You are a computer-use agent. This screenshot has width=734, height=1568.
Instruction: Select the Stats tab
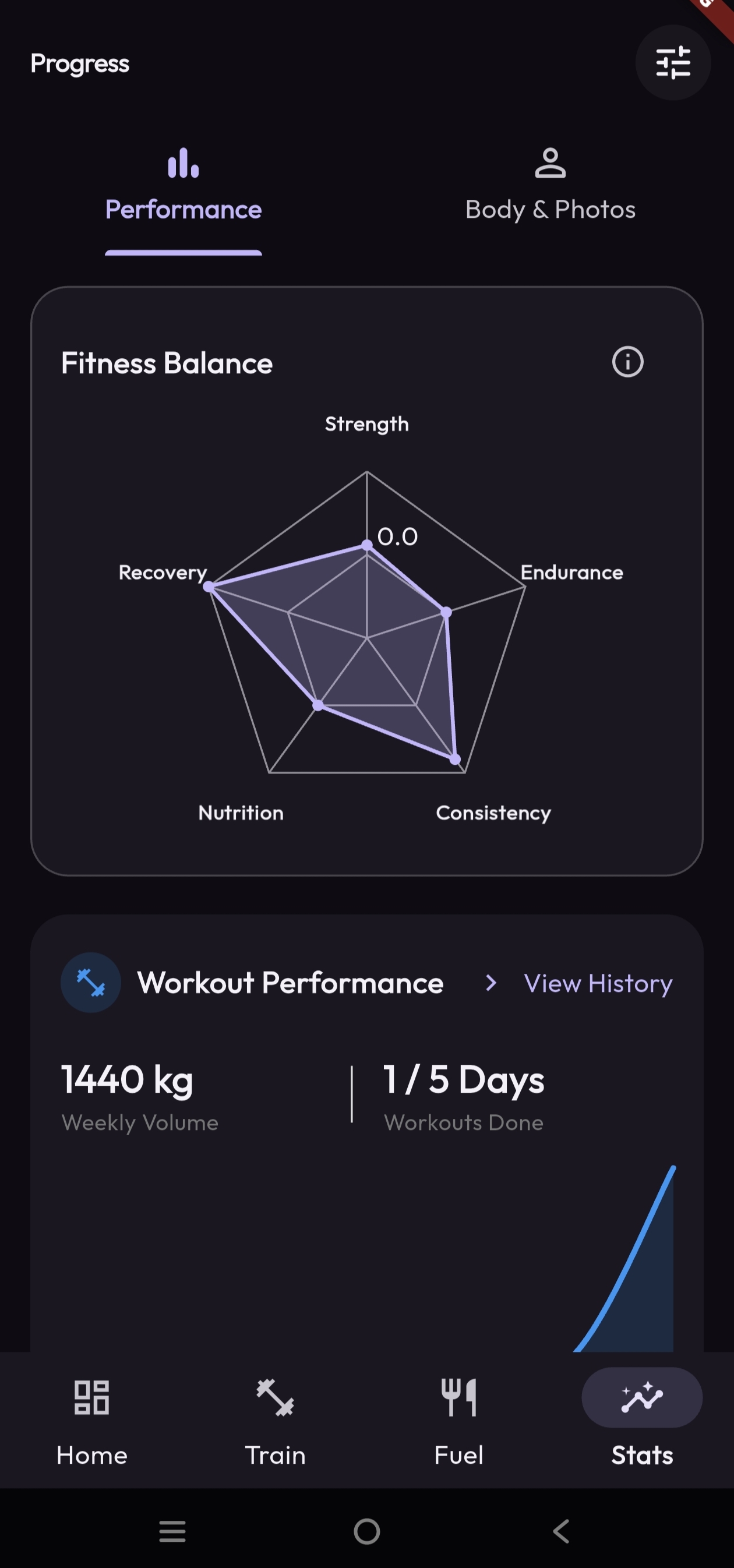pyautogui.click(x=642, y=1422)
